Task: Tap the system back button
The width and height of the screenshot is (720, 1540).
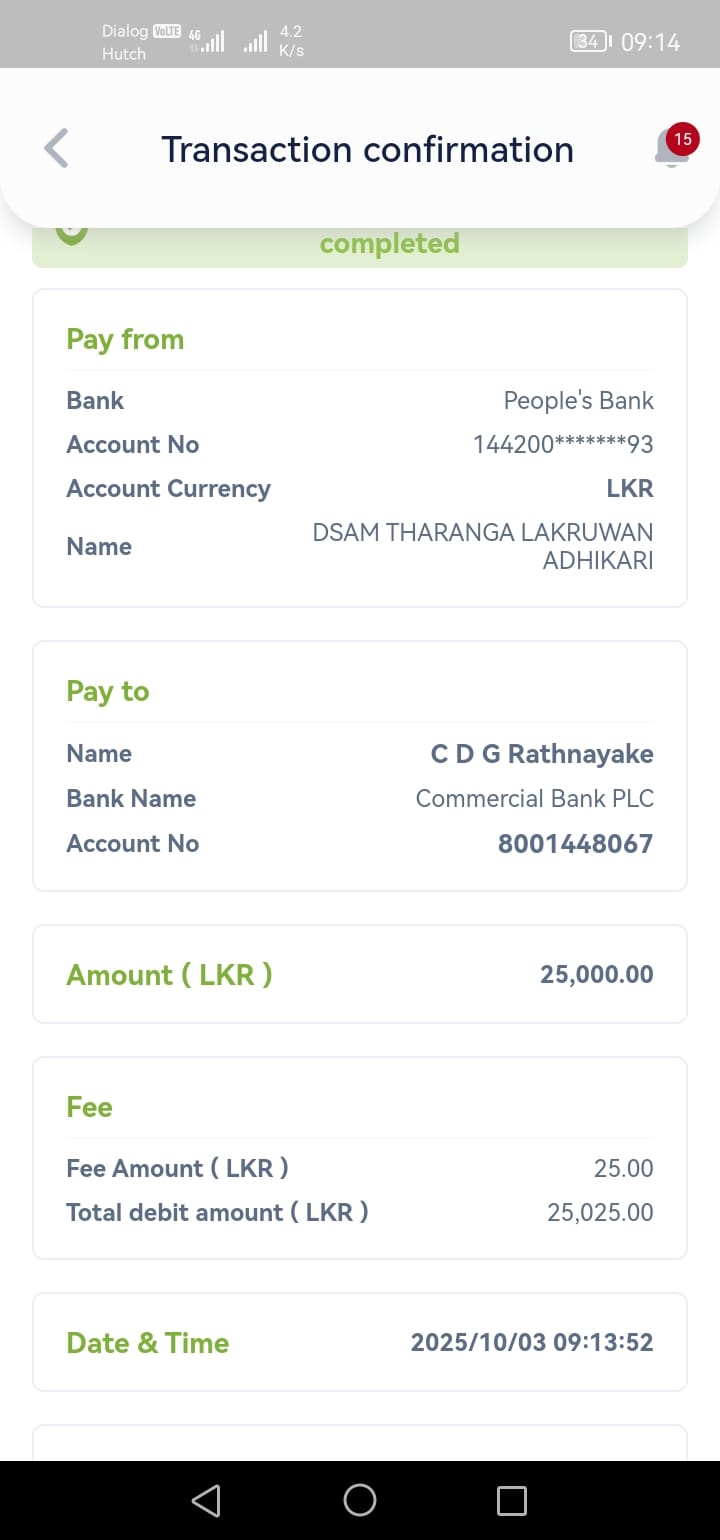Action: (x=206, y=1500)
